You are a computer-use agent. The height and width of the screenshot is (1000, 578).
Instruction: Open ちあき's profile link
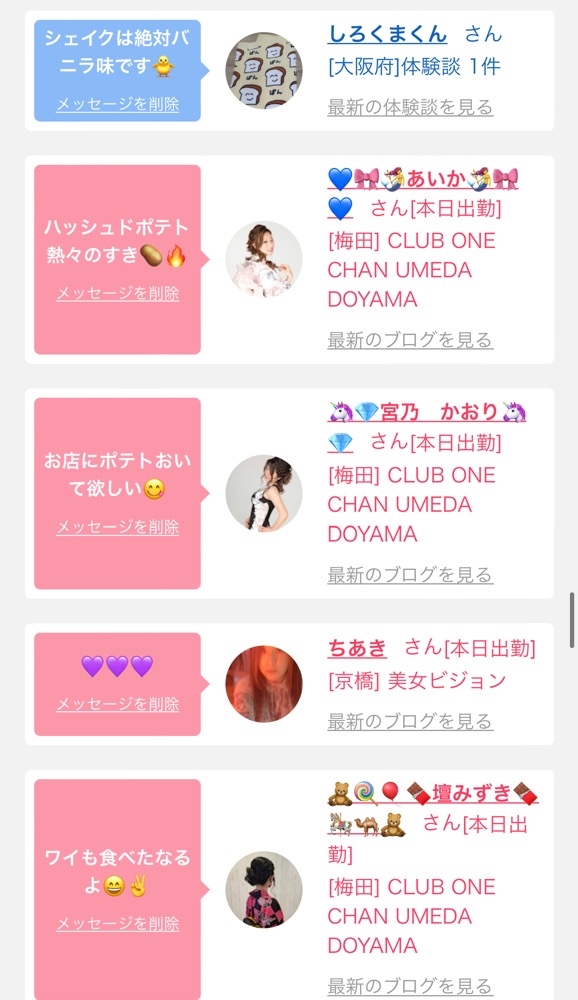(357, 648)
